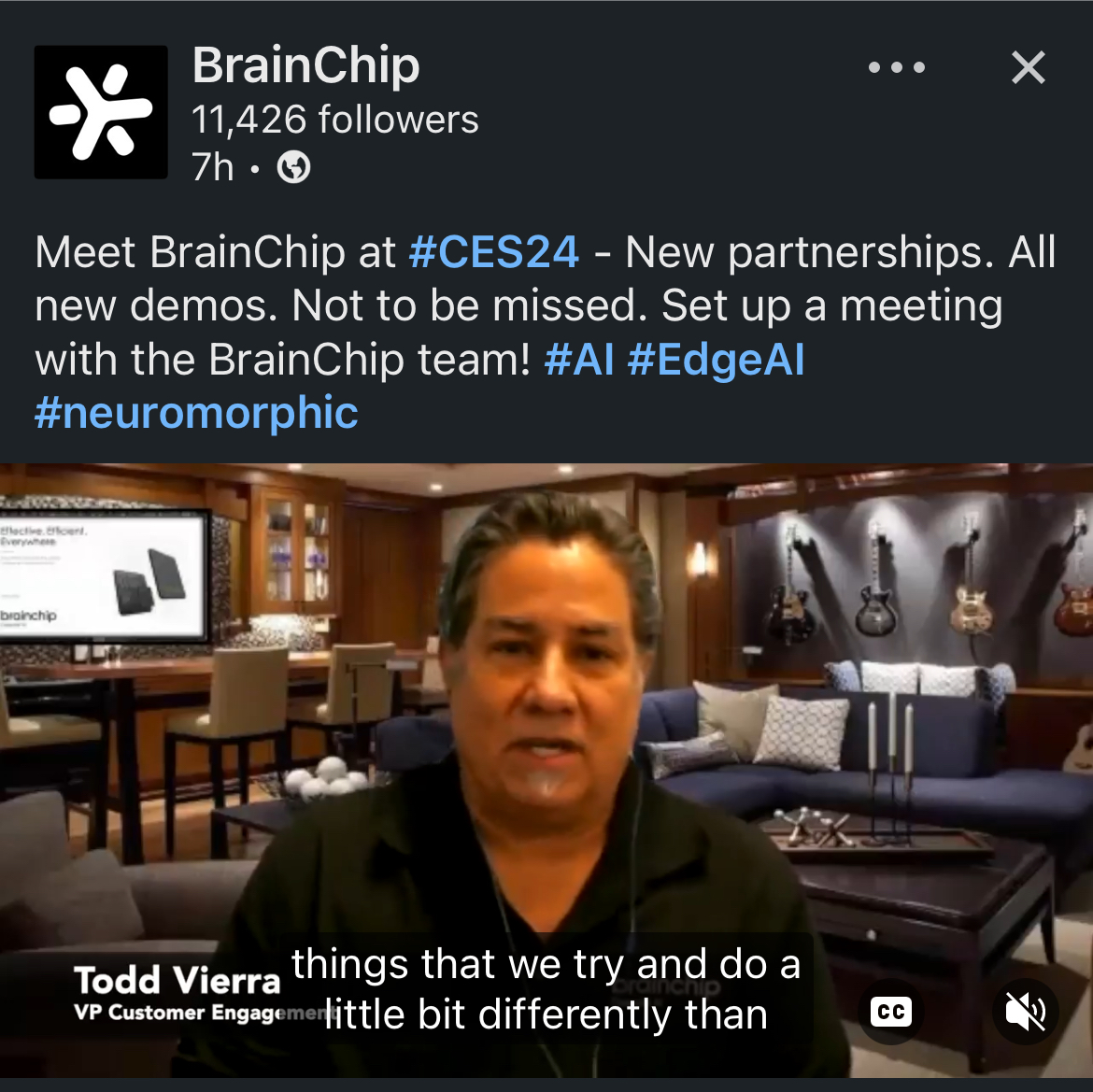Open the #EdgeAI hashtag

[x=716, y=360]
